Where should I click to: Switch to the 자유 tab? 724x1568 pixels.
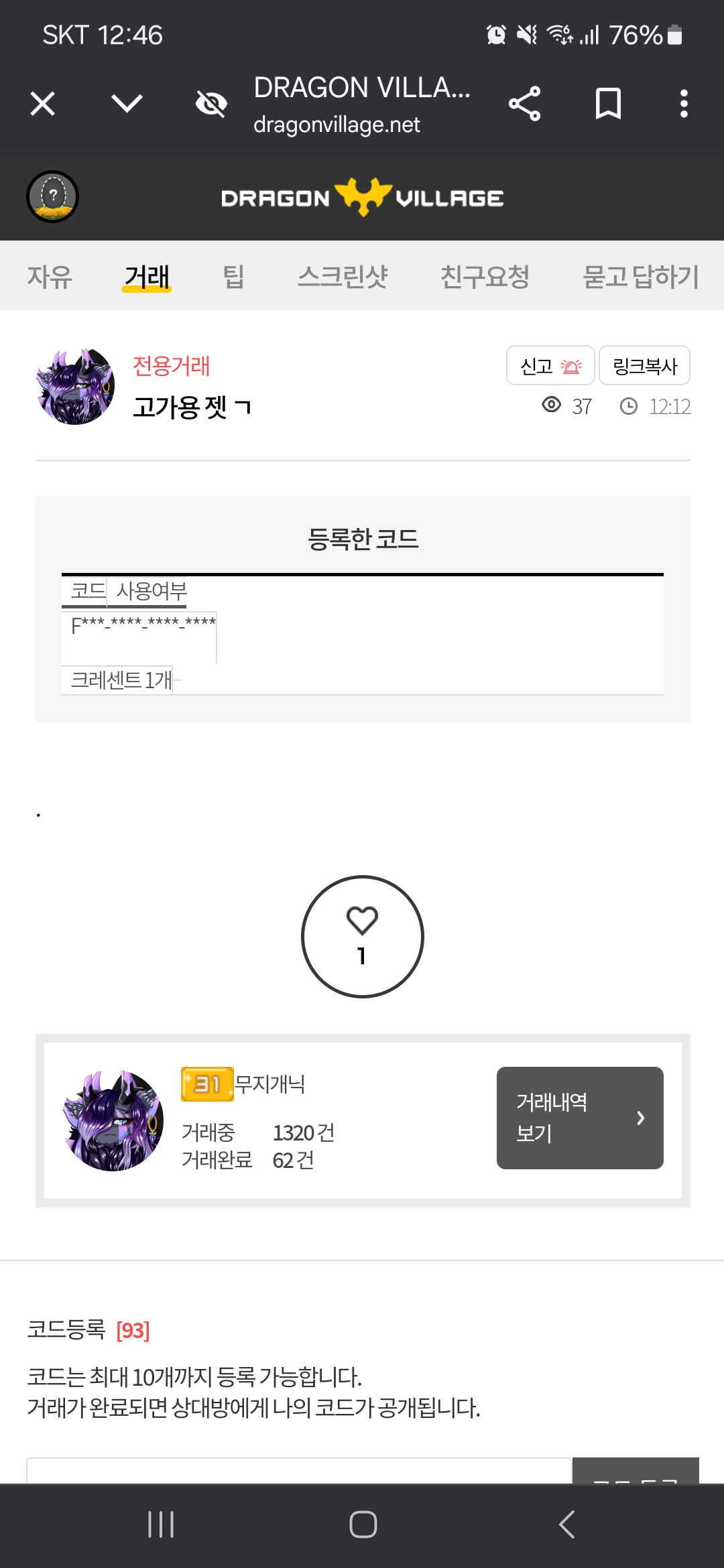pos(50,276)
